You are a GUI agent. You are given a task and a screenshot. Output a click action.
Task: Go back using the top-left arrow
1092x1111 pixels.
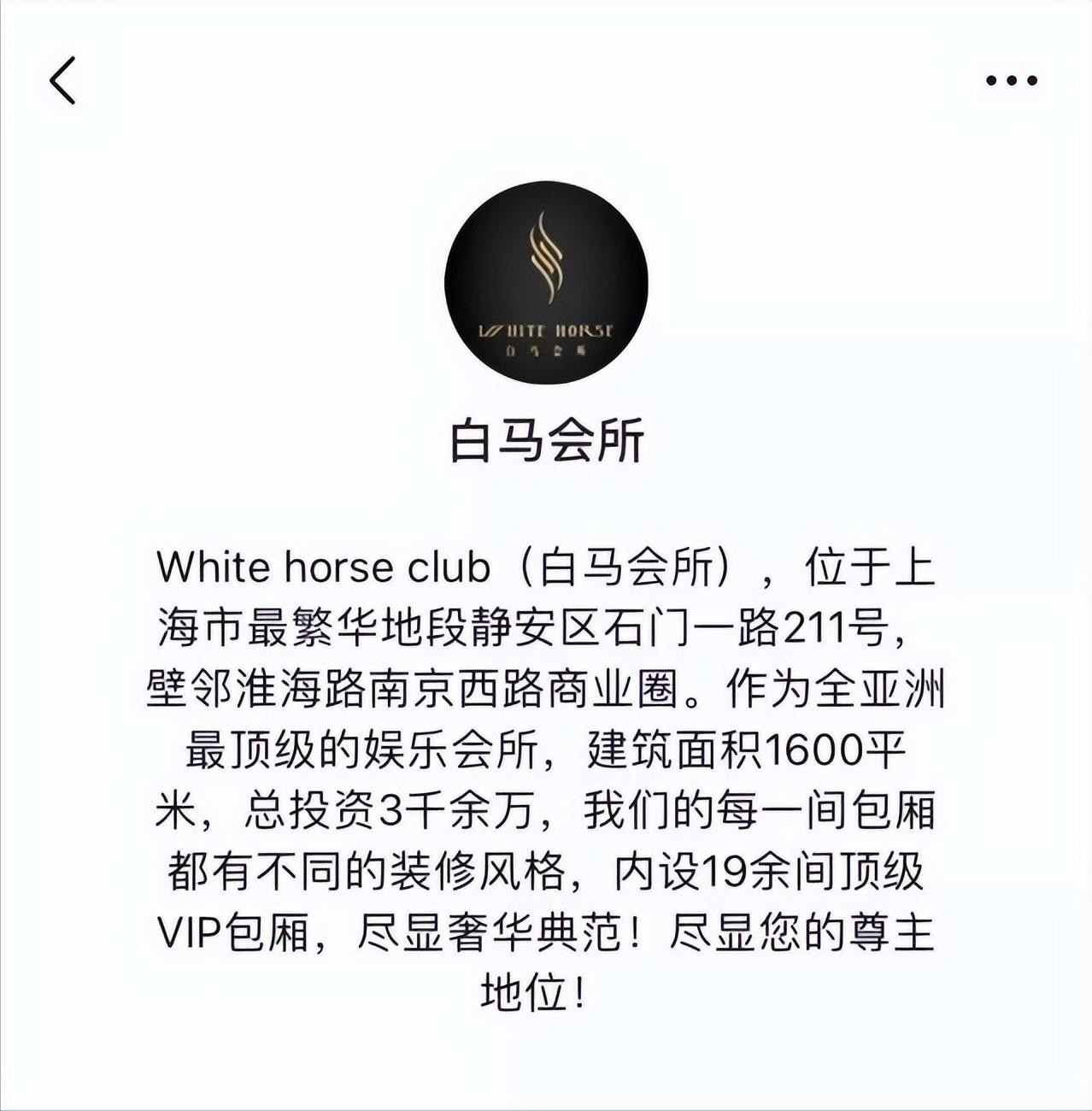click(x=62, y=80)
